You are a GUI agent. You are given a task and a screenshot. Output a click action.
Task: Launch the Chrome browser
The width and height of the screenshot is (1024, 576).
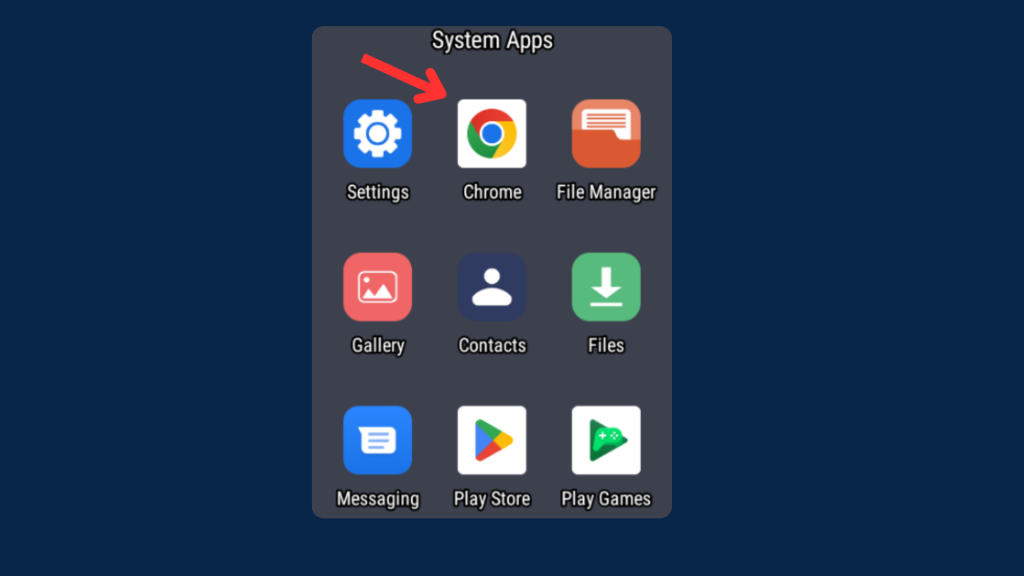(x=491, y=134)
